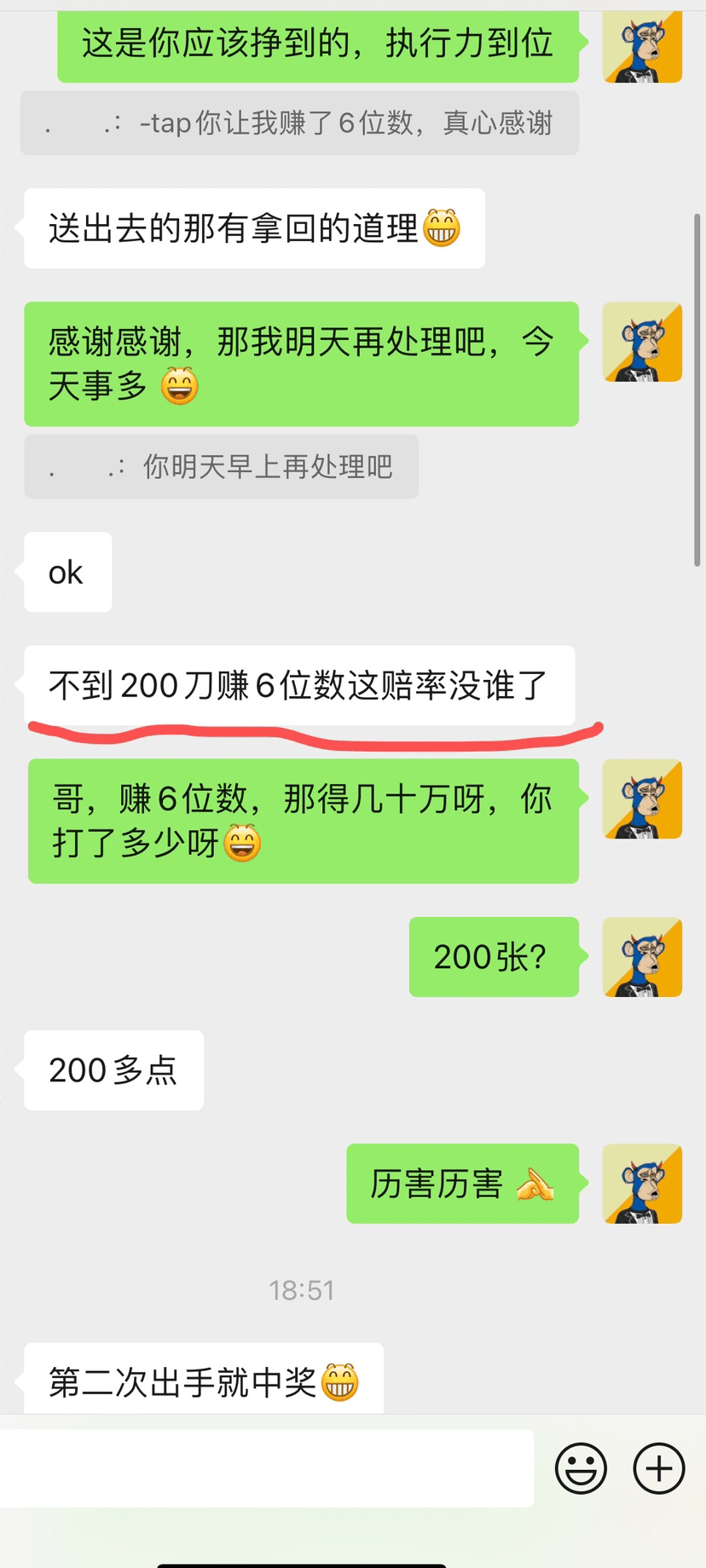The image size is (706, 1568).
Task: Jump to quoted message "你让我赚了6位数"
Action: (299, 124)
